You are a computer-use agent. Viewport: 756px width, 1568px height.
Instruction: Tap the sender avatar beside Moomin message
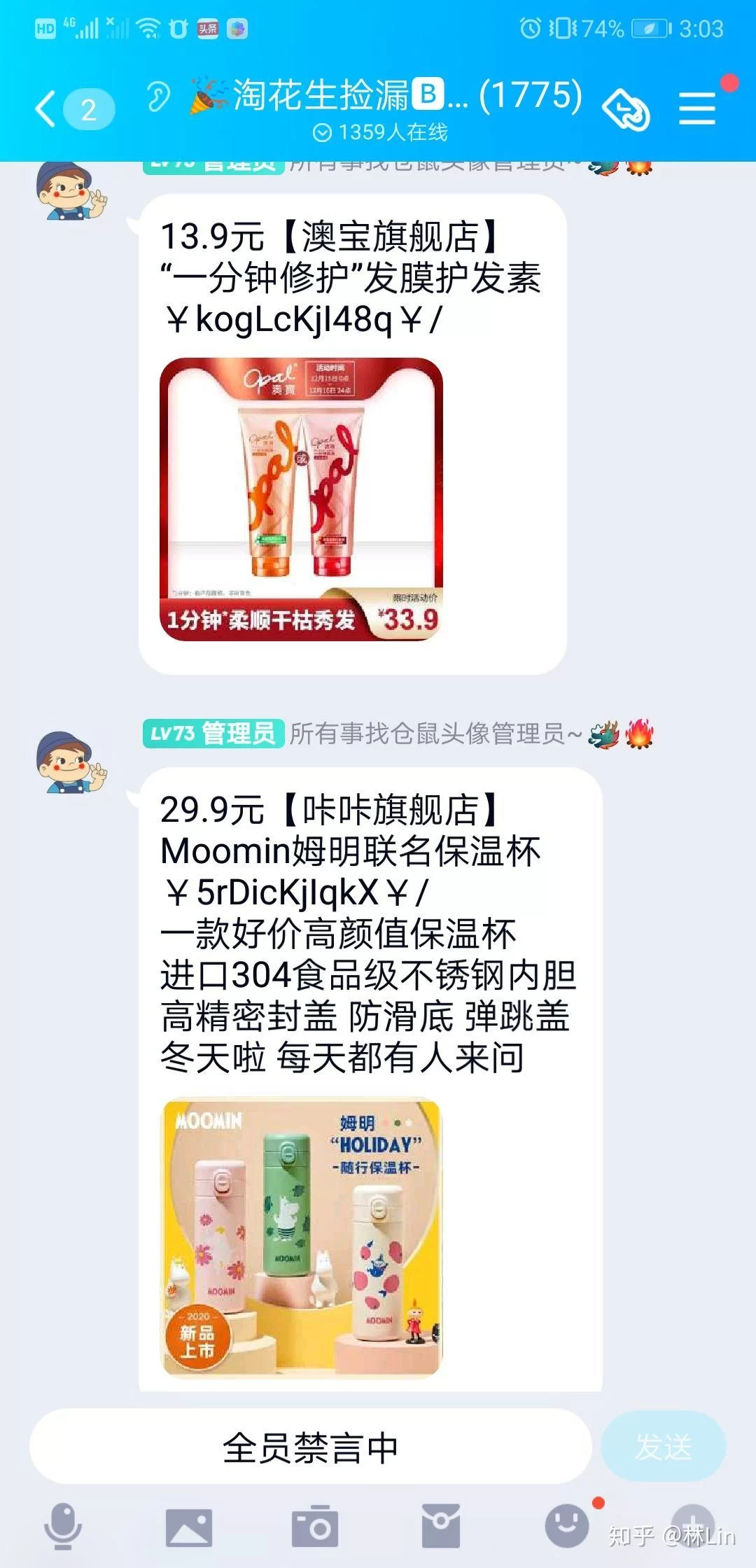pos(70,763)
